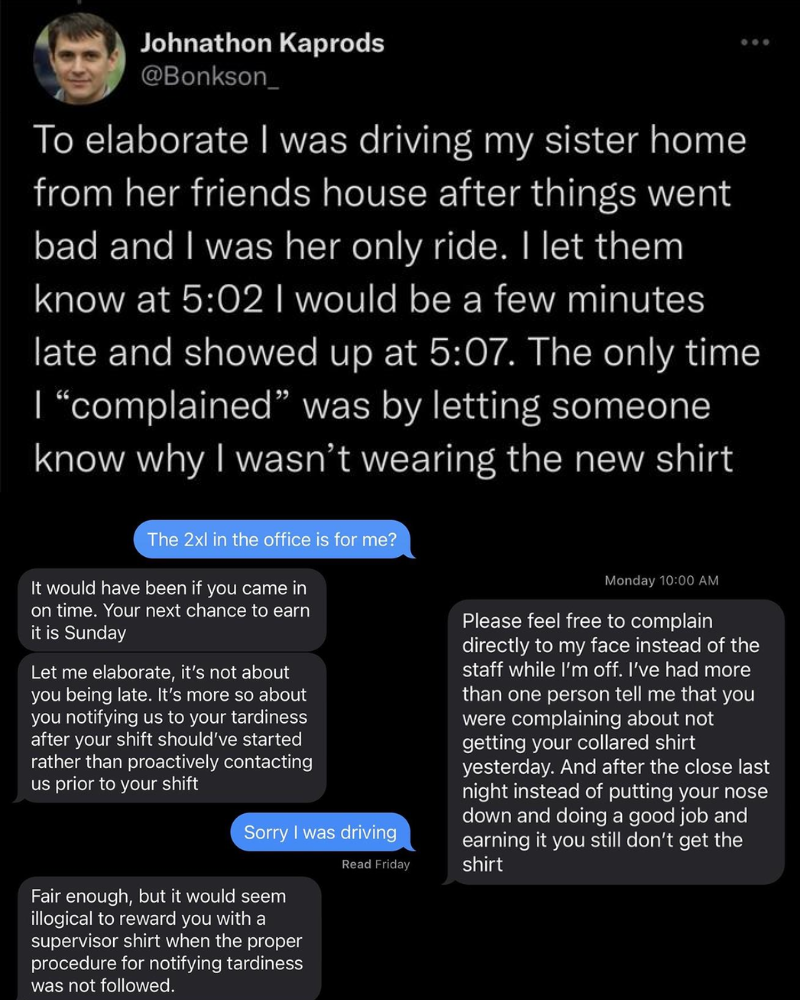Open the @Bonkson_ profile handle
The width and height of the screenshot is (800, 1000).
point(210,77)
